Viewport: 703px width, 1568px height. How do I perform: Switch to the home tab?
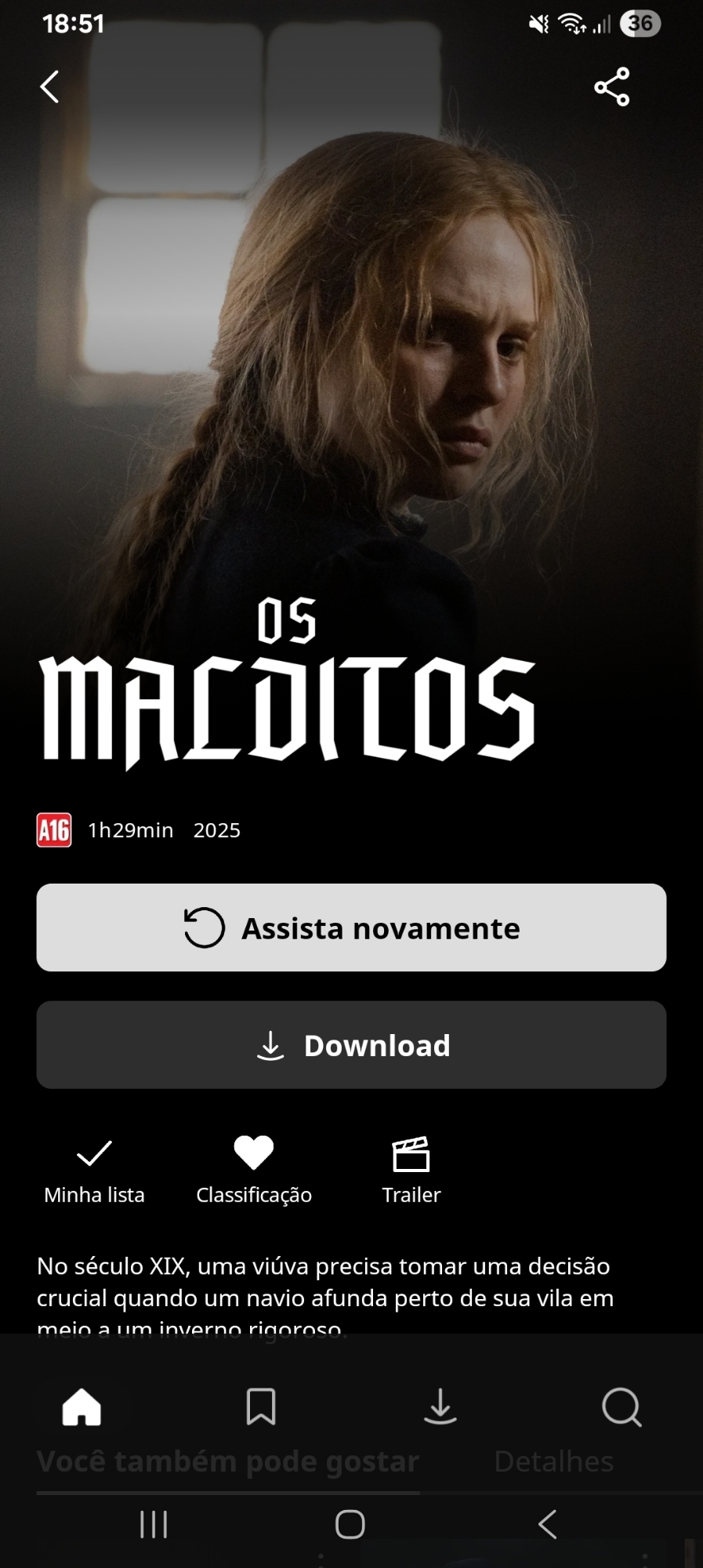82,1407
